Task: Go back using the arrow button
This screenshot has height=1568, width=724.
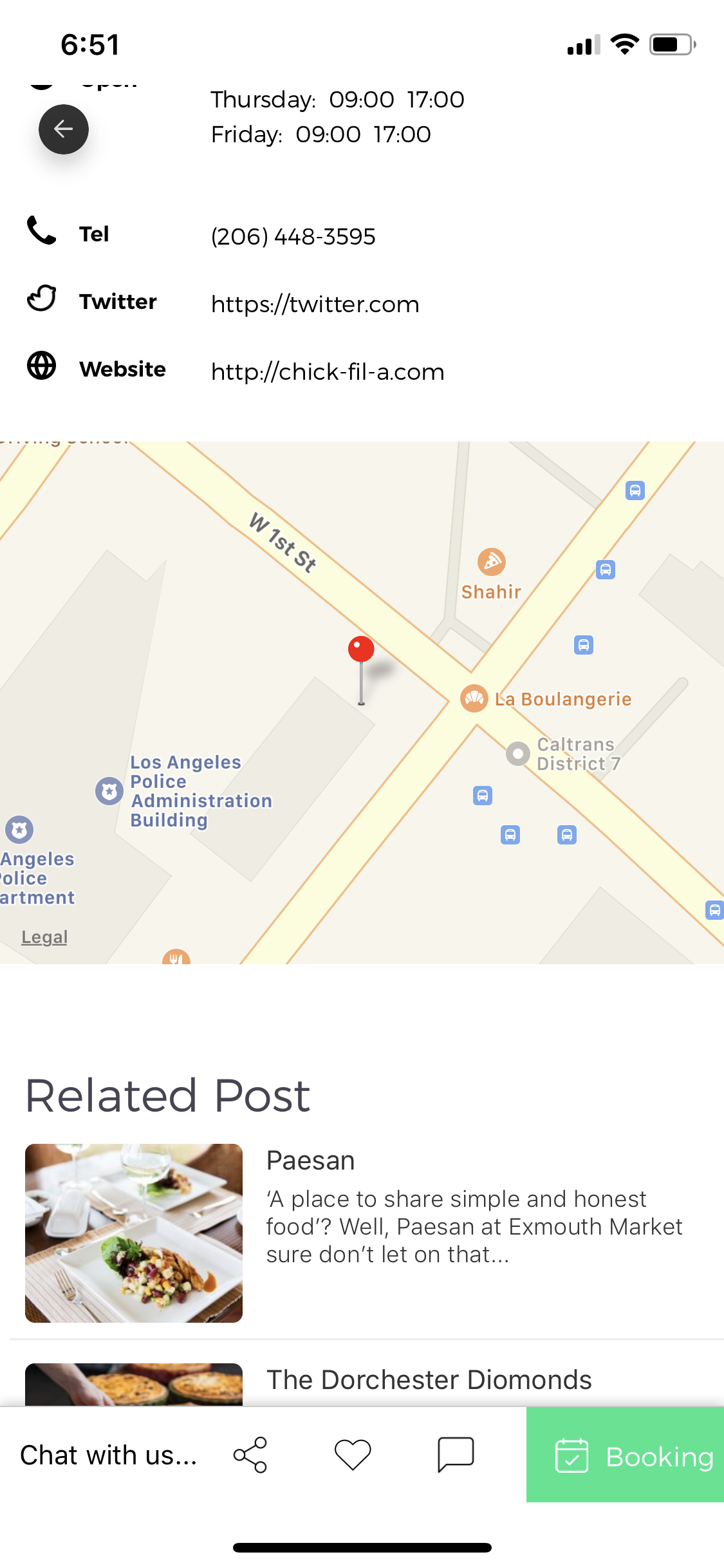Action: (x=63, y=129)
